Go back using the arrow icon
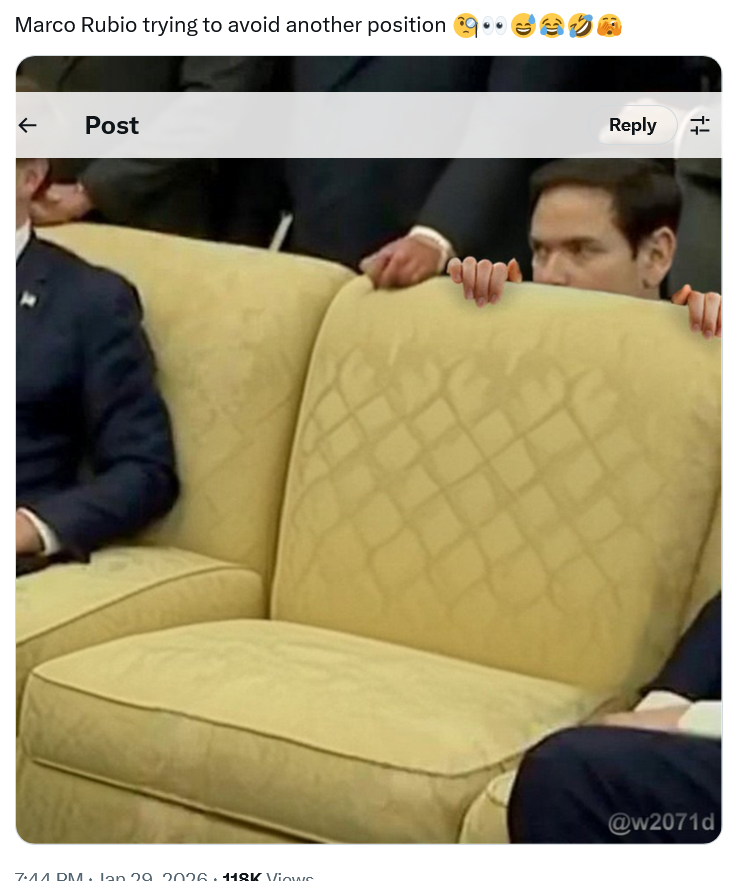Viewport: 735px width, 881px height. coord(28,125)
